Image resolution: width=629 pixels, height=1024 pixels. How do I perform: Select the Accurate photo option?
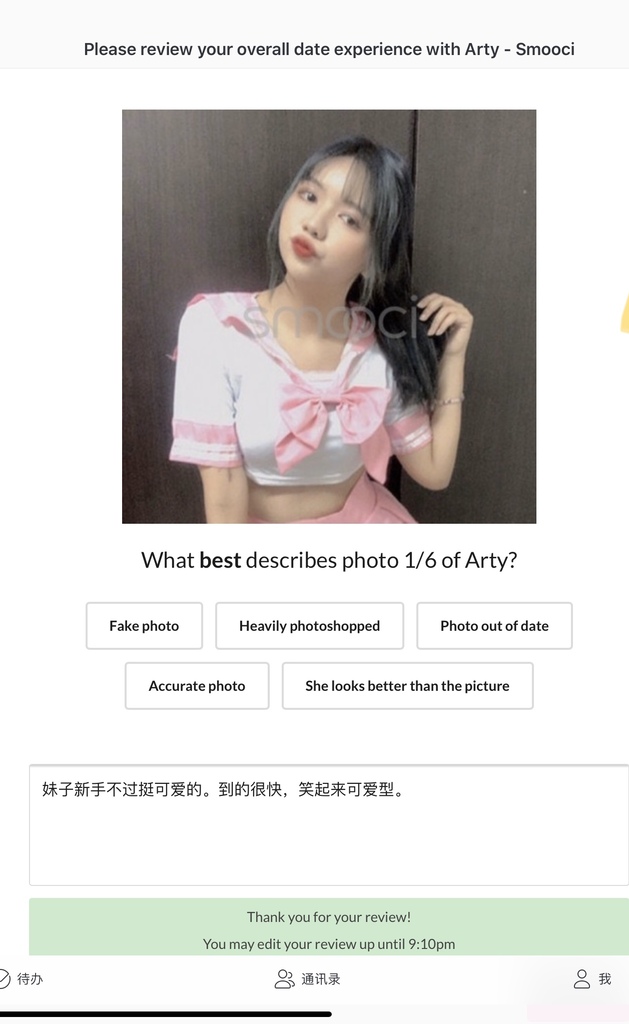[x=197, y=686]
